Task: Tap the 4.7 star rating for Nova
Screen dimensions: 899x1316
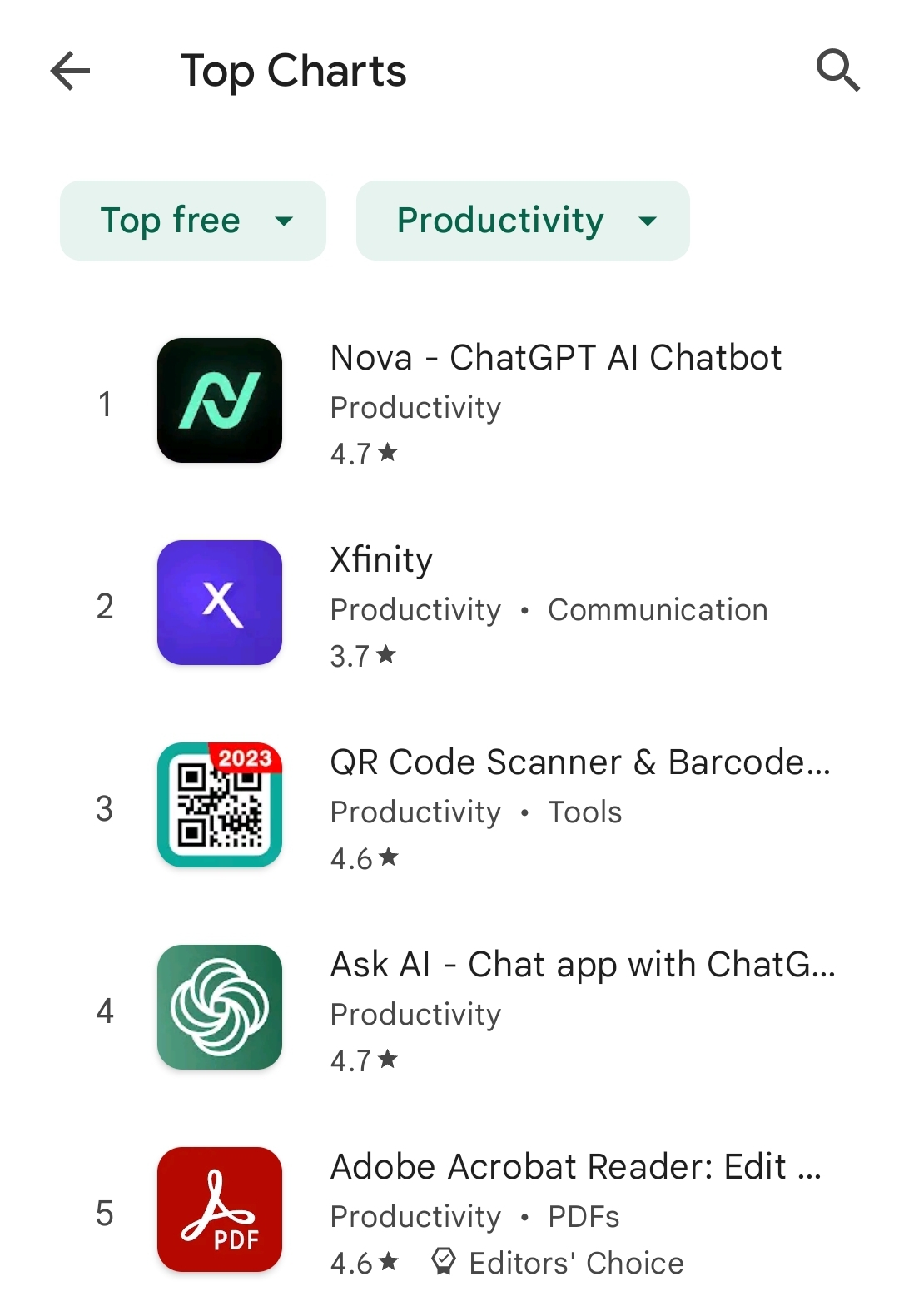Action: click(363, 454)
